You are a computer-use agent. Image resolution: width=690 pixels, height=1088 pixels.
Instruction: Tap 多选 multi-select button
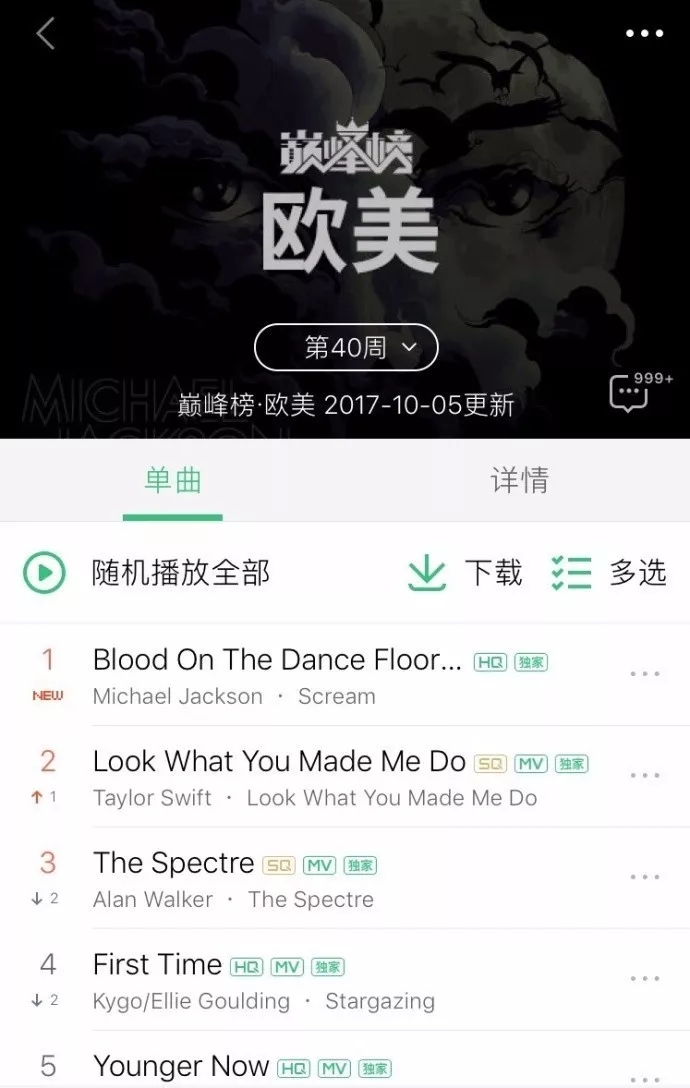pos(609,573)
